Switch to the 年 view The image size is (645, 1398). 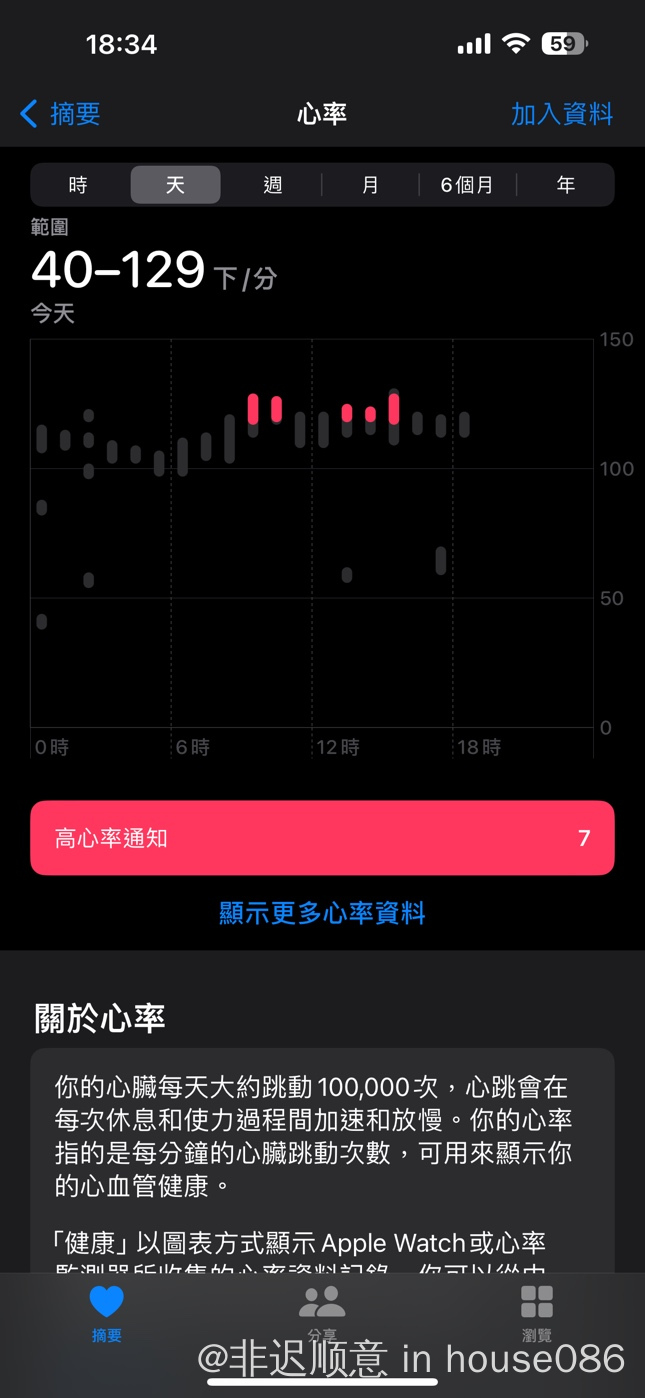click(x=566, y=185)
